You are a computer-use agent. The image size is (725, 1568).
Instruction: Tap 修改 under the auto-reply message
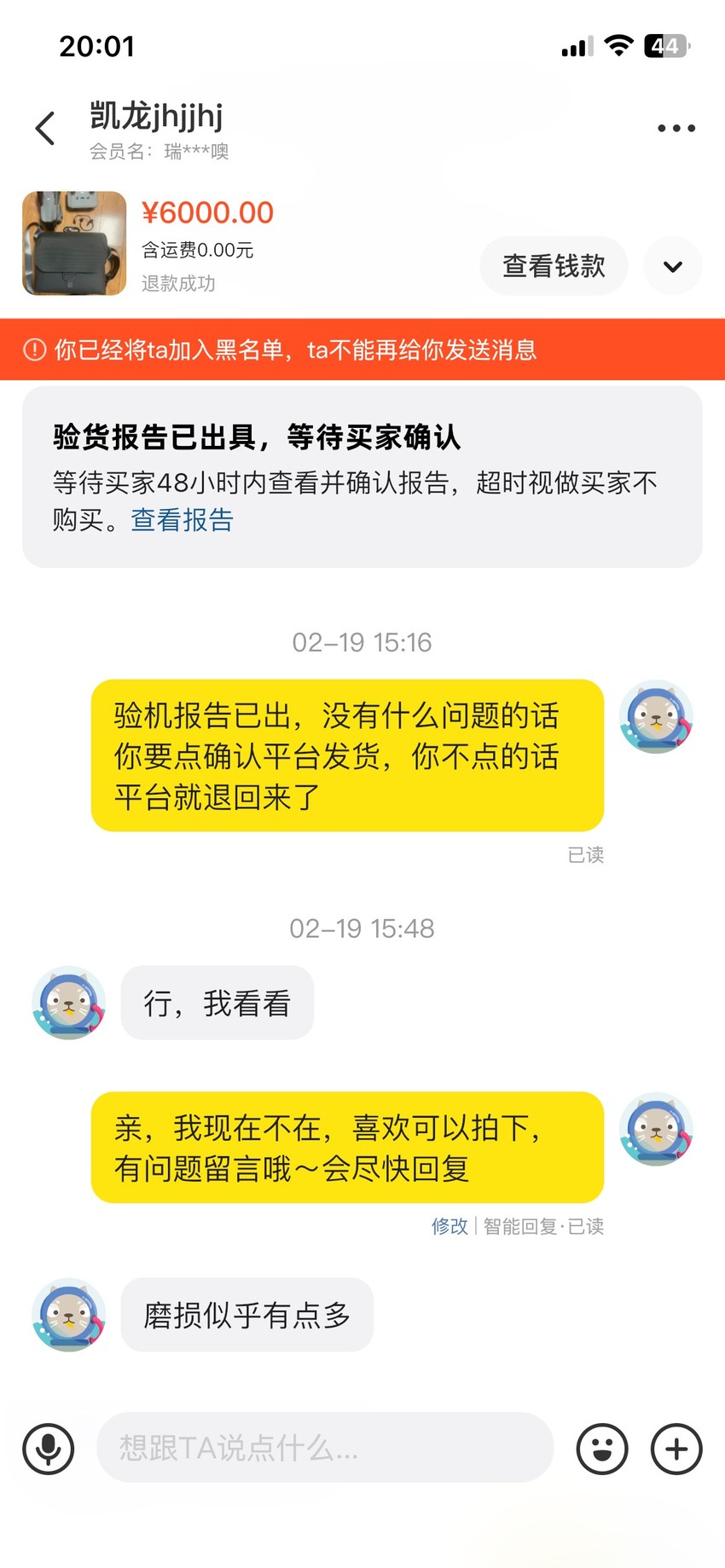(x=449, y=1226)
